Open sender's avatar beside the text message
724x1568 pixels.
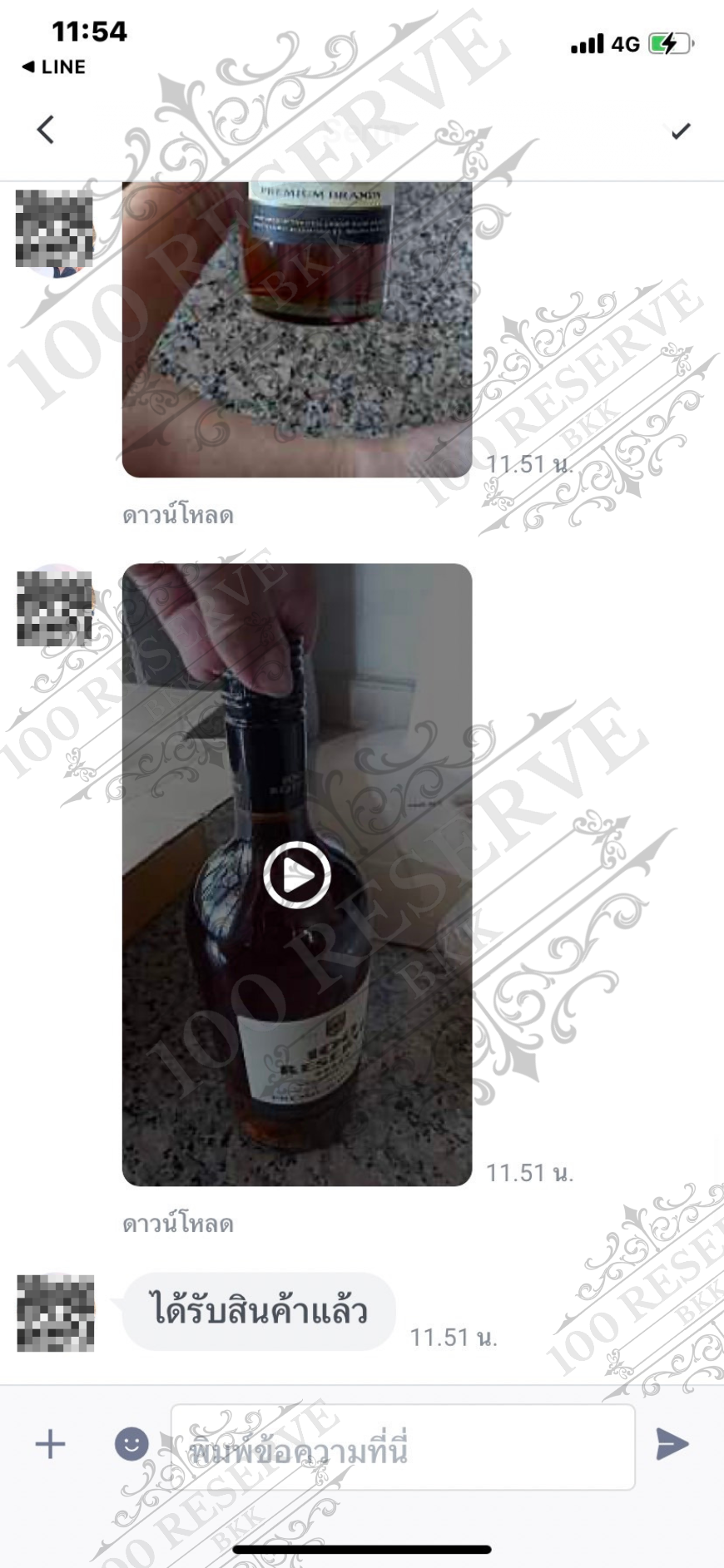(x=56, y=1313)
